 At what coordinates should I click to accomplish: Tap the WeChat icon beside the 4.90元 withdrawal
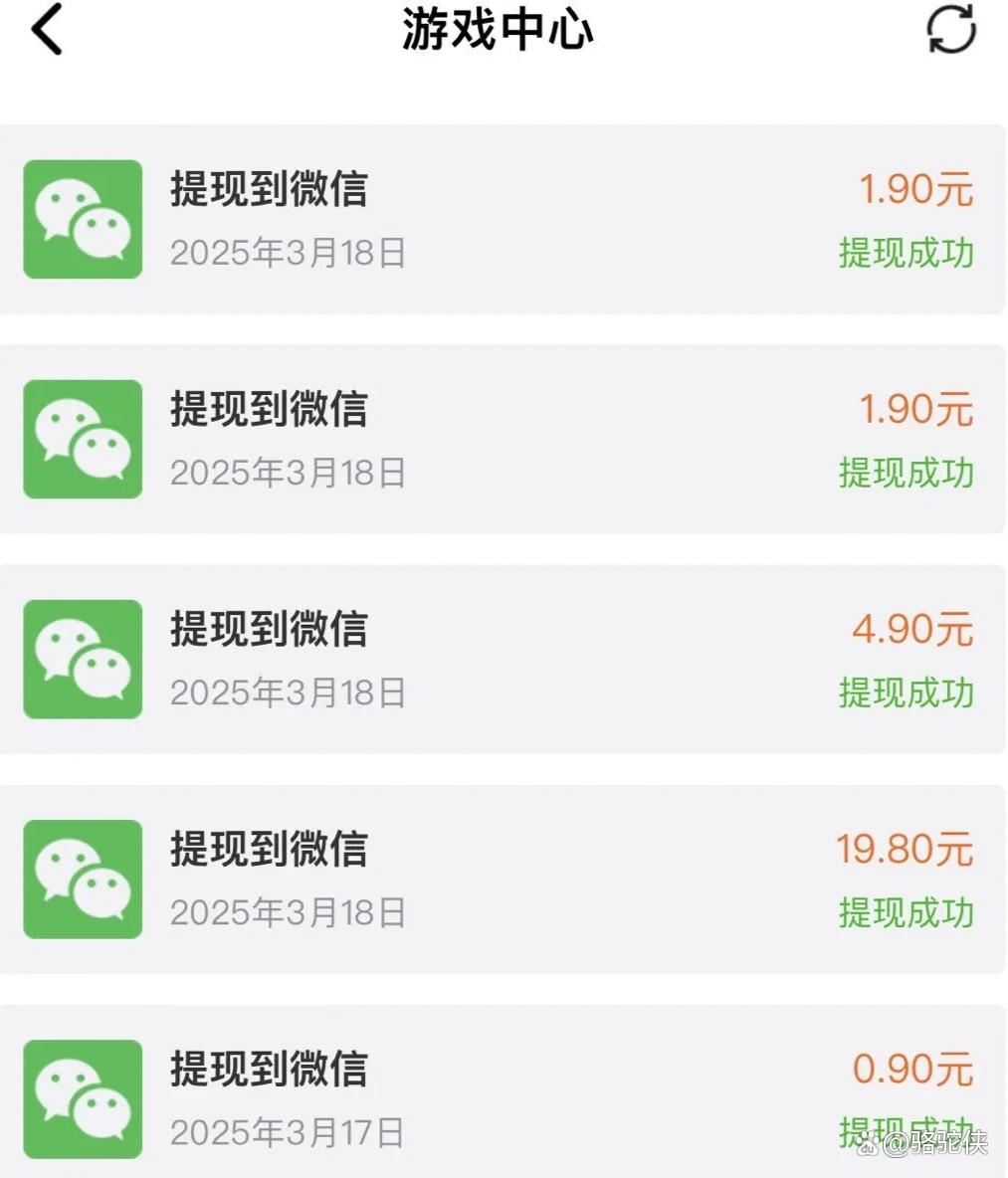[x=83, y=657]
